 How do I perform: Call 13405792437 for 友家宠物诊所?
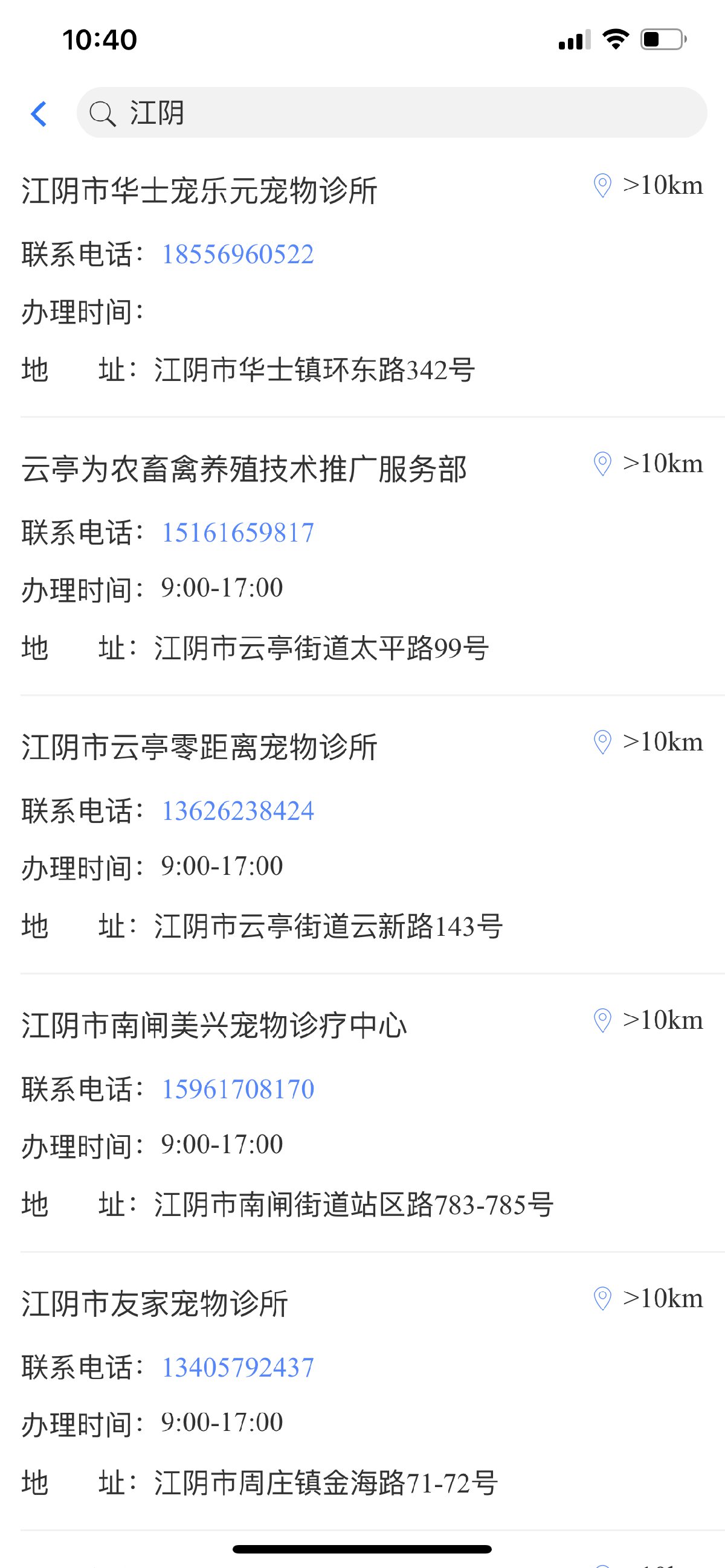[x=237, y=1368]
